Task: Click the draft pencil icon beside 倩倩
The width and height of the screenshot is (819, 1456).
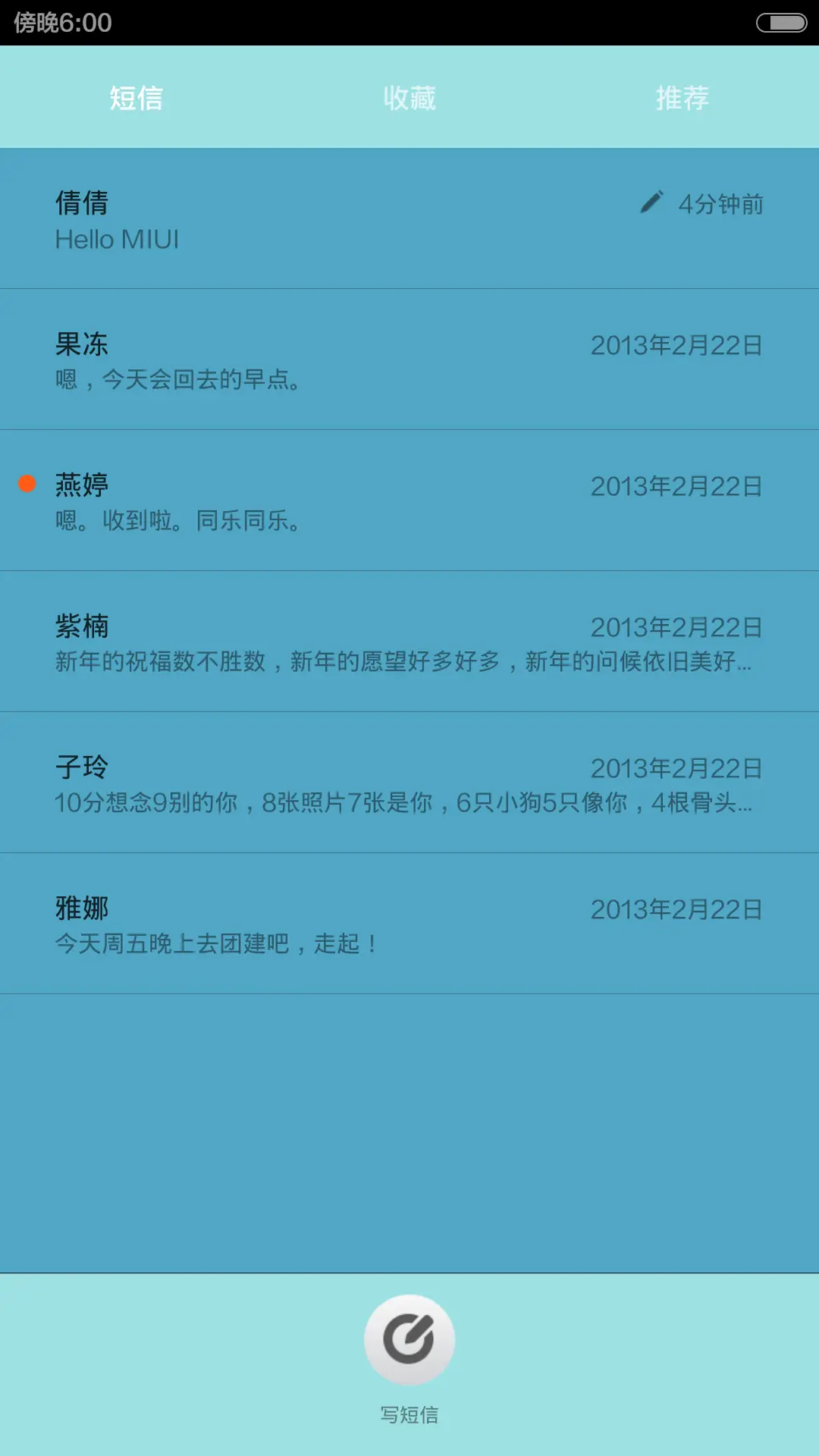Action: [x=651, y=202]
